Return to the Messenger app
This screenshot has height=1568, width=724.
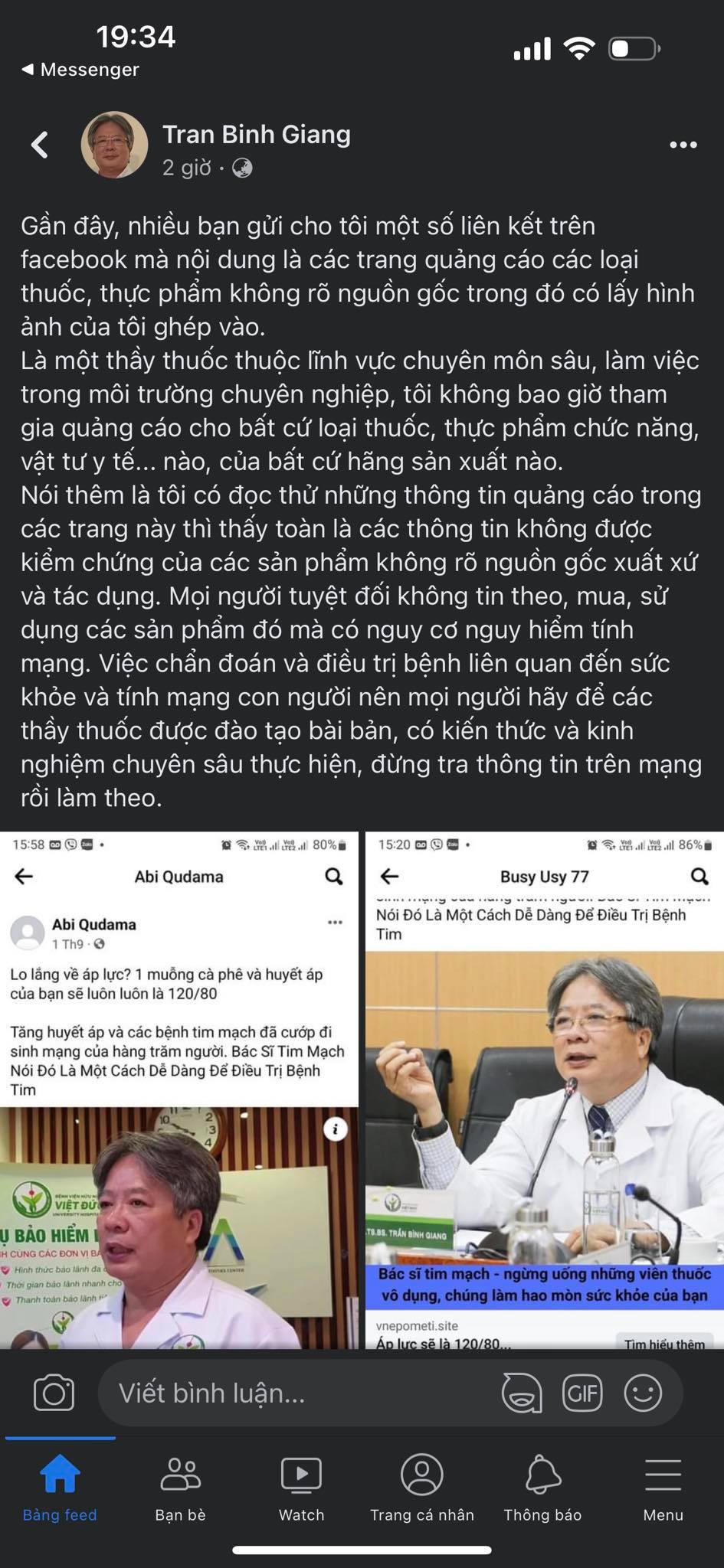pos(80,70)
